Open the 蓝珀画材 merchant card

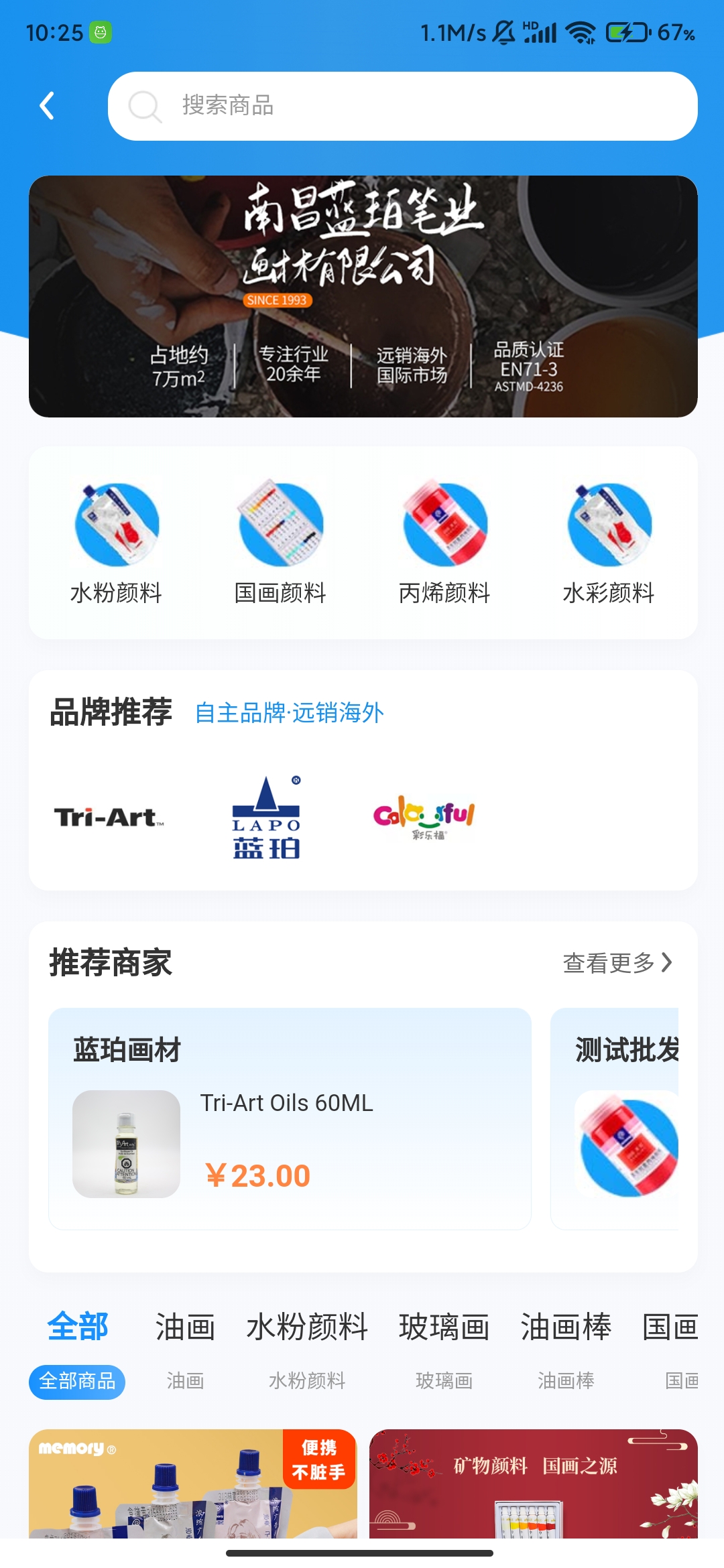click(x=290, y=1118)
